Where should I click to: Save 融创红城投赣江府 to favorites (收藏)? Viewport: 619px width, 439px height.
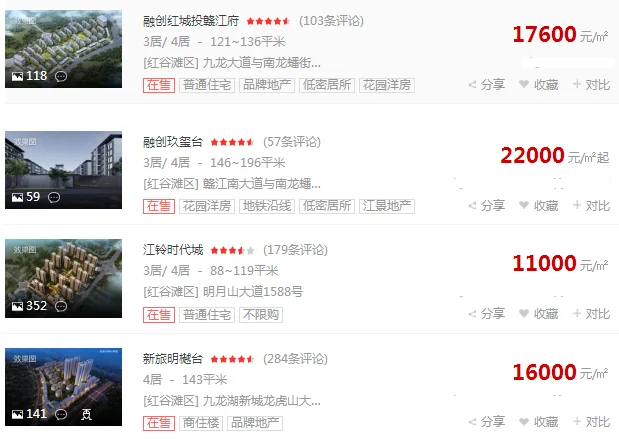pyautogui.click(x=538, y=85)
